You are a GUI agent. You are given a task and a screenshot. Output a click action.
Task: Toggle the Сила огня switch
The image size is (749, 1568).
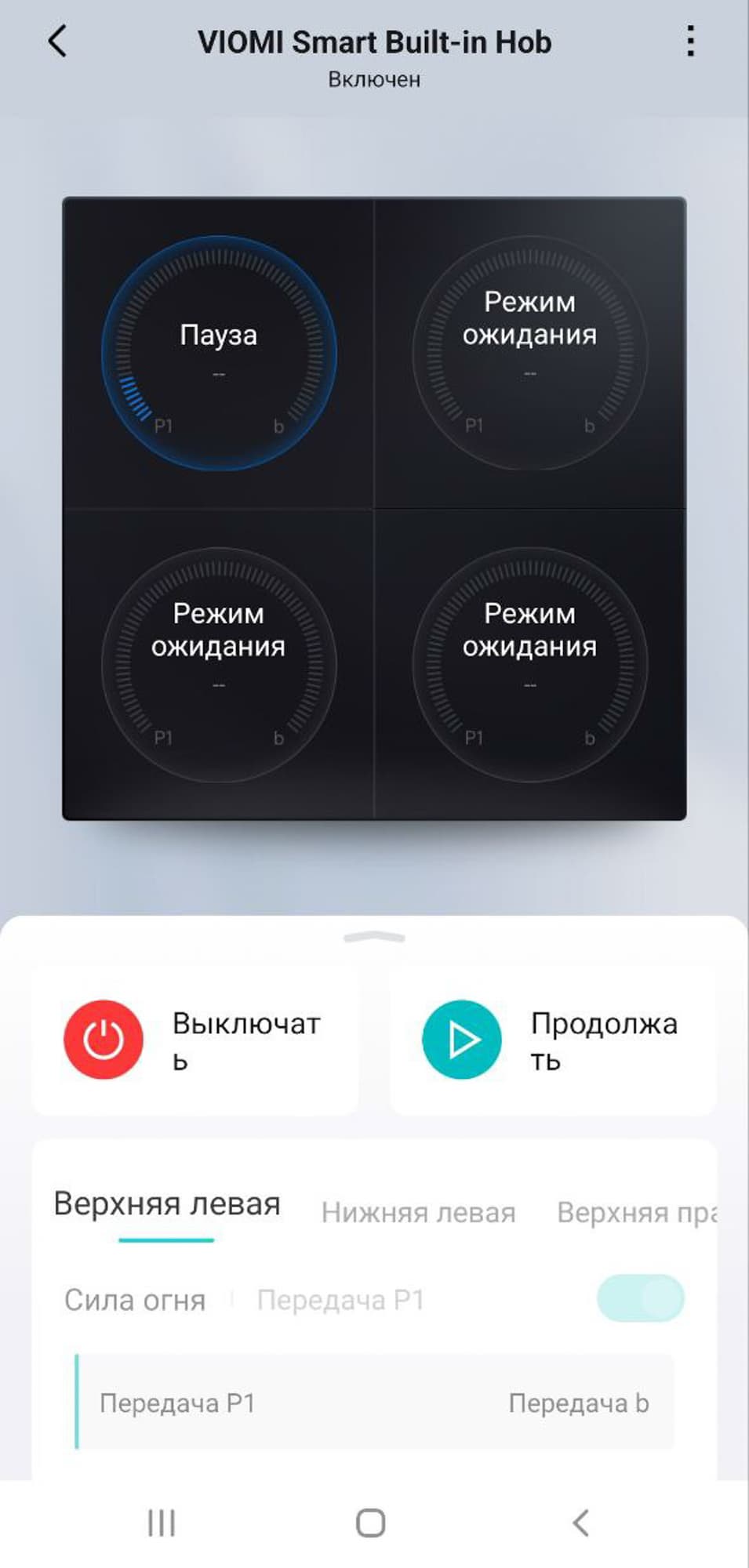tap(640, 1298)
